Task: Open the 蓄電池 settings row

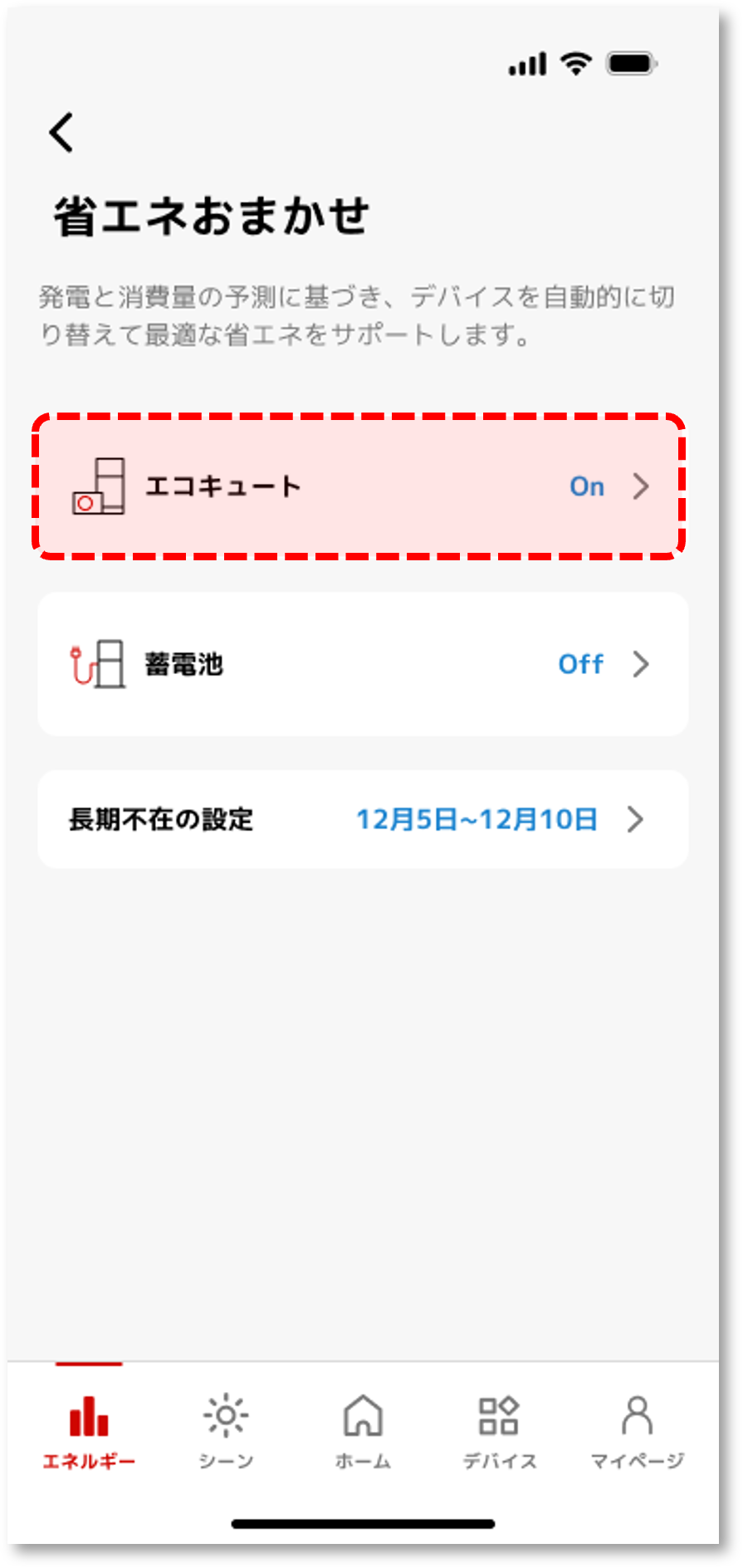Action: [362, 664]
